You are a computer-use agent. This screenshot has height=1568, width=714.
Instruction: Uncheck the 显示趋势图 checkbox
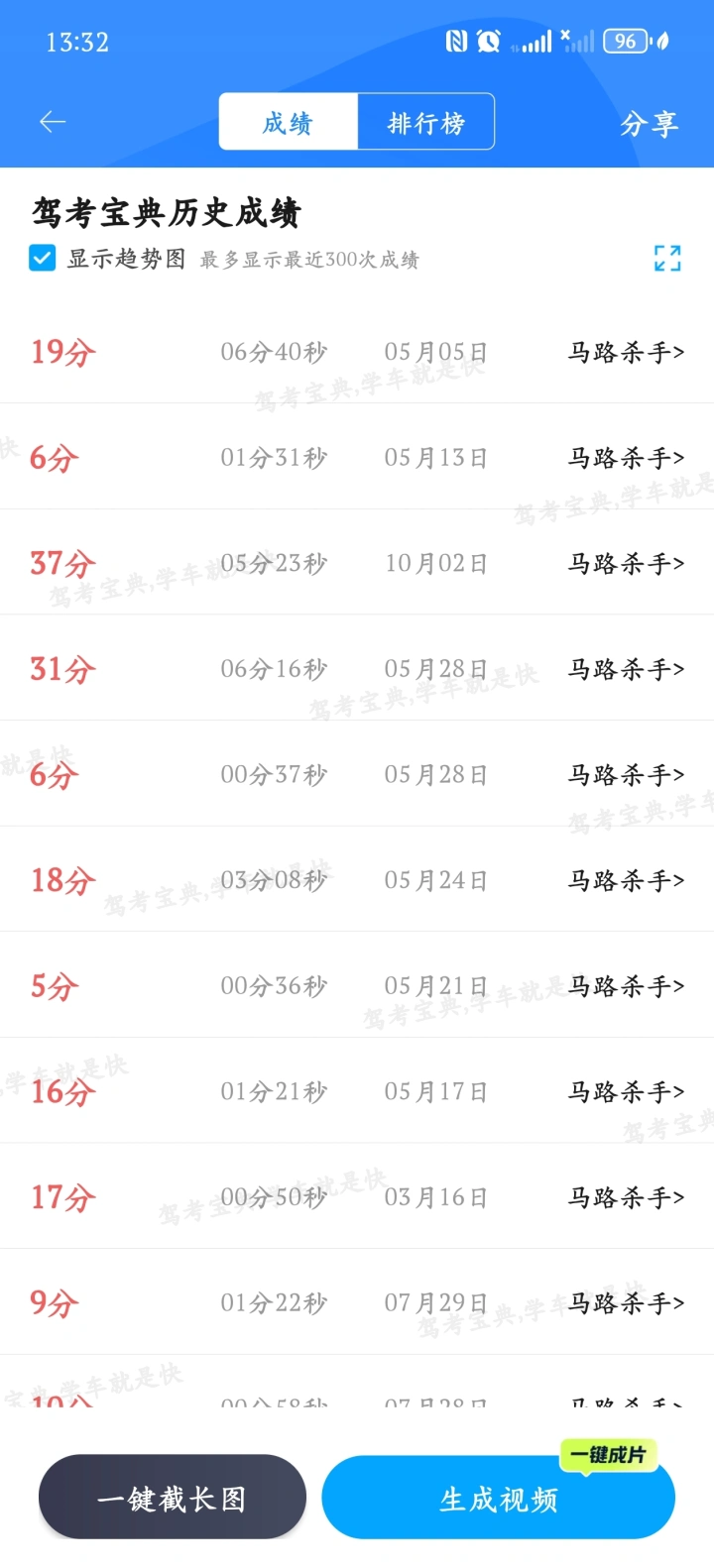pyautogui.click(x=43, y=259)
